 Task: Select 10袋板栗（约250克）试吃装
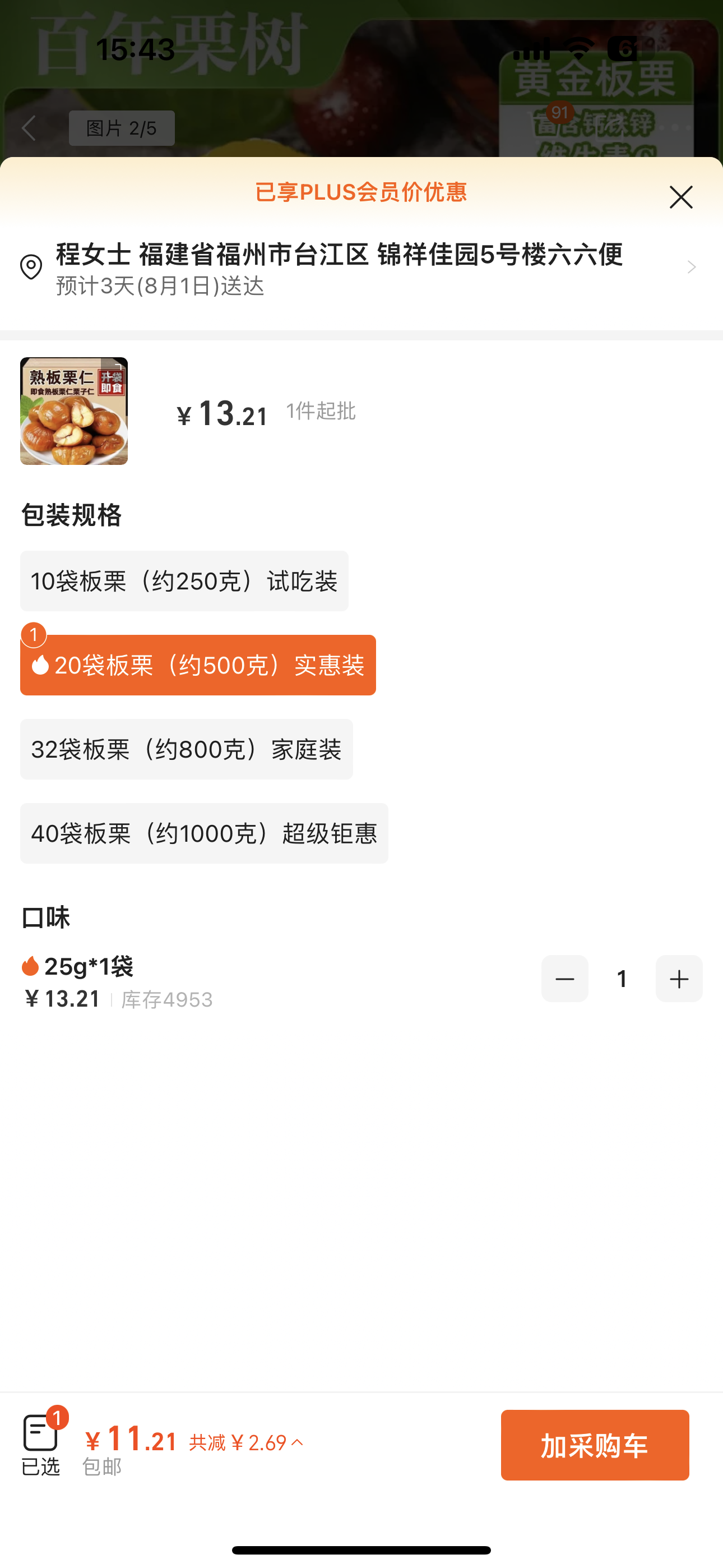[184, 582]
